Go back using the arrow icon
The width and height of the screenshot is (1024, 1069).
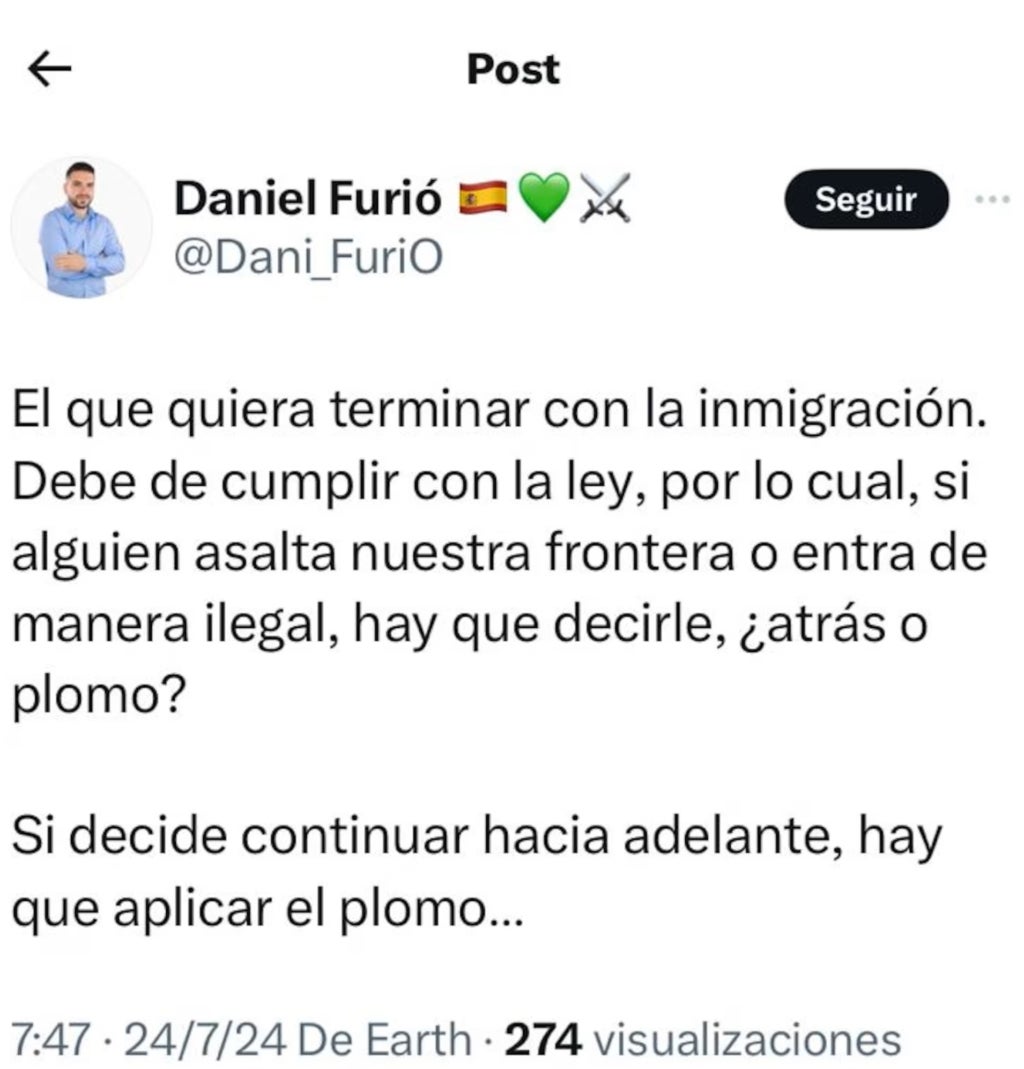pyautogui.click(x=51, y=69)
